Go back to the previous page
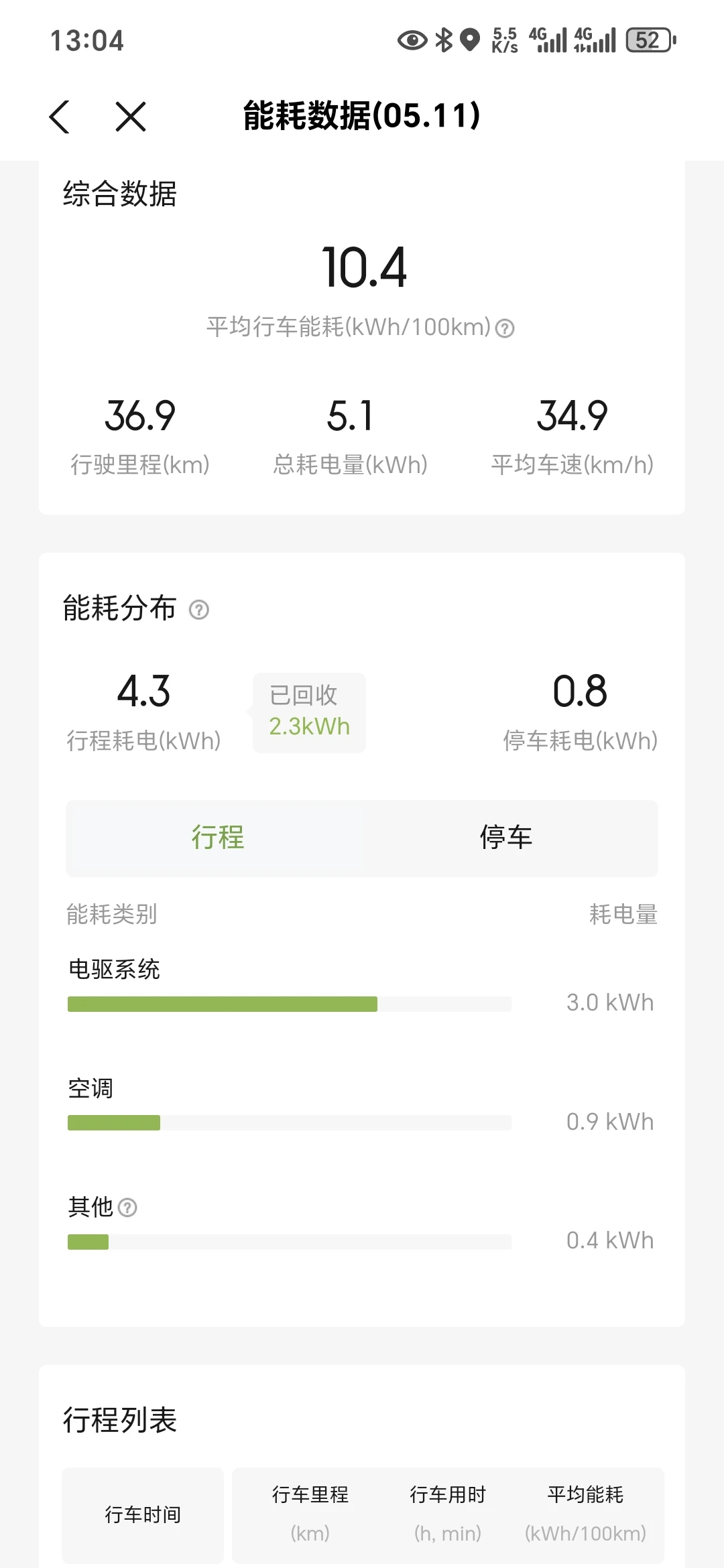Viewport: 724px width, 1568px height. click(60, 117)
